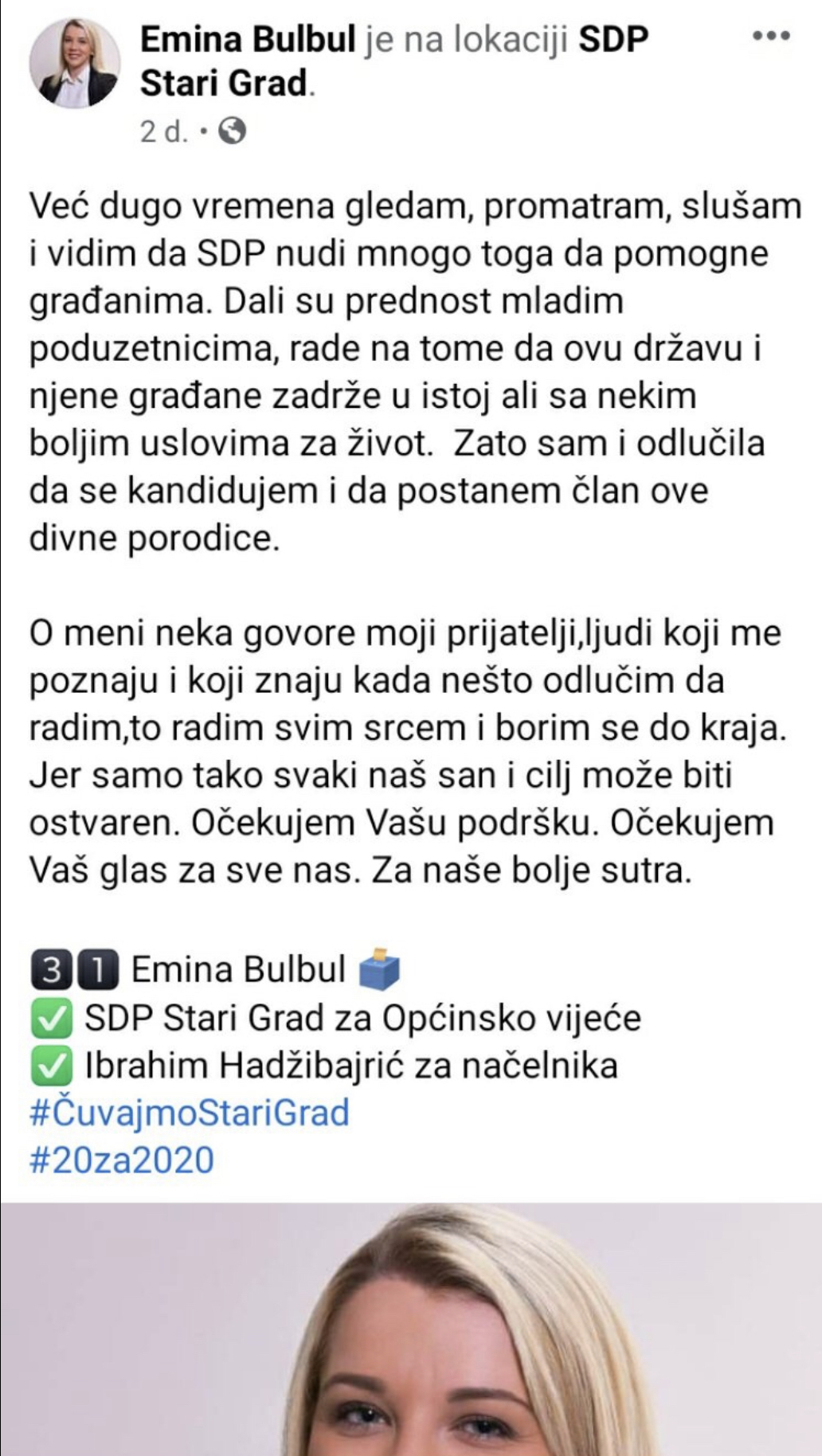822x1456 pixels.
Task: Open the post's three-dot options menu
Action: point(770,36)
